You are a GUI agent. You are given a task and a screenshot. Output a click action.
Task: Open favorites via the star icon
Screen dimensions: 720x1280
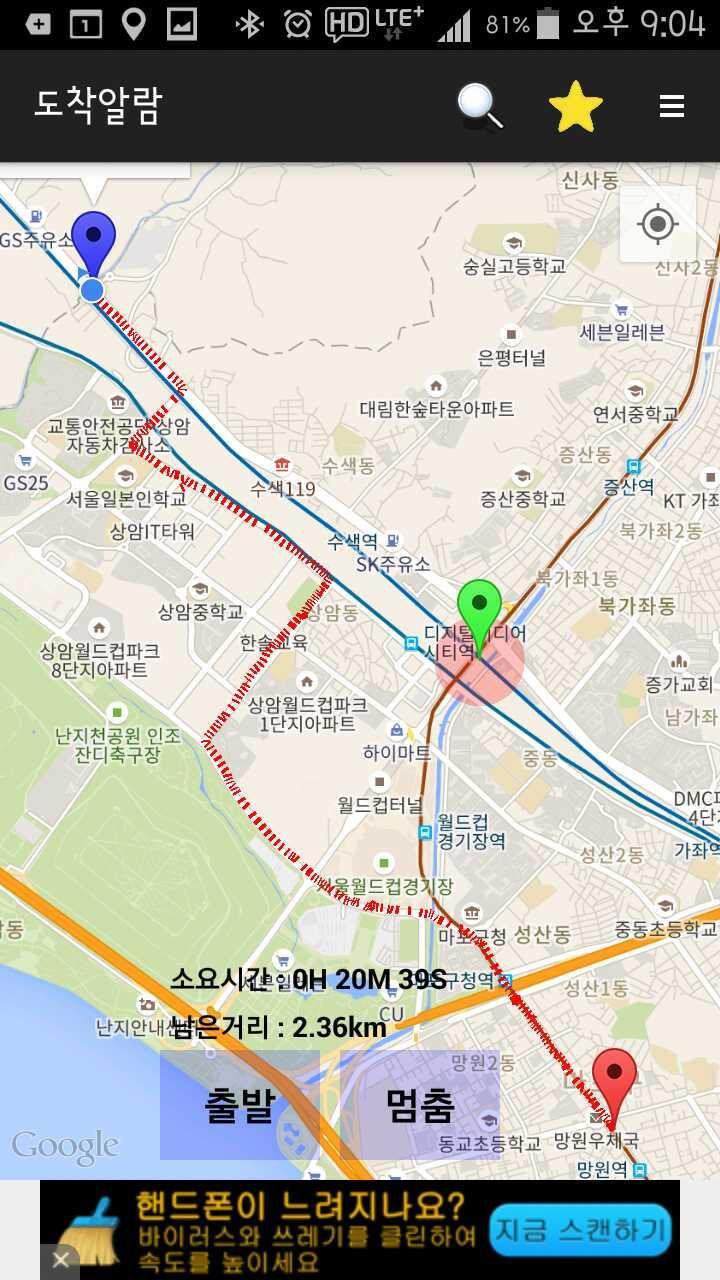click(x=576, y=107)
